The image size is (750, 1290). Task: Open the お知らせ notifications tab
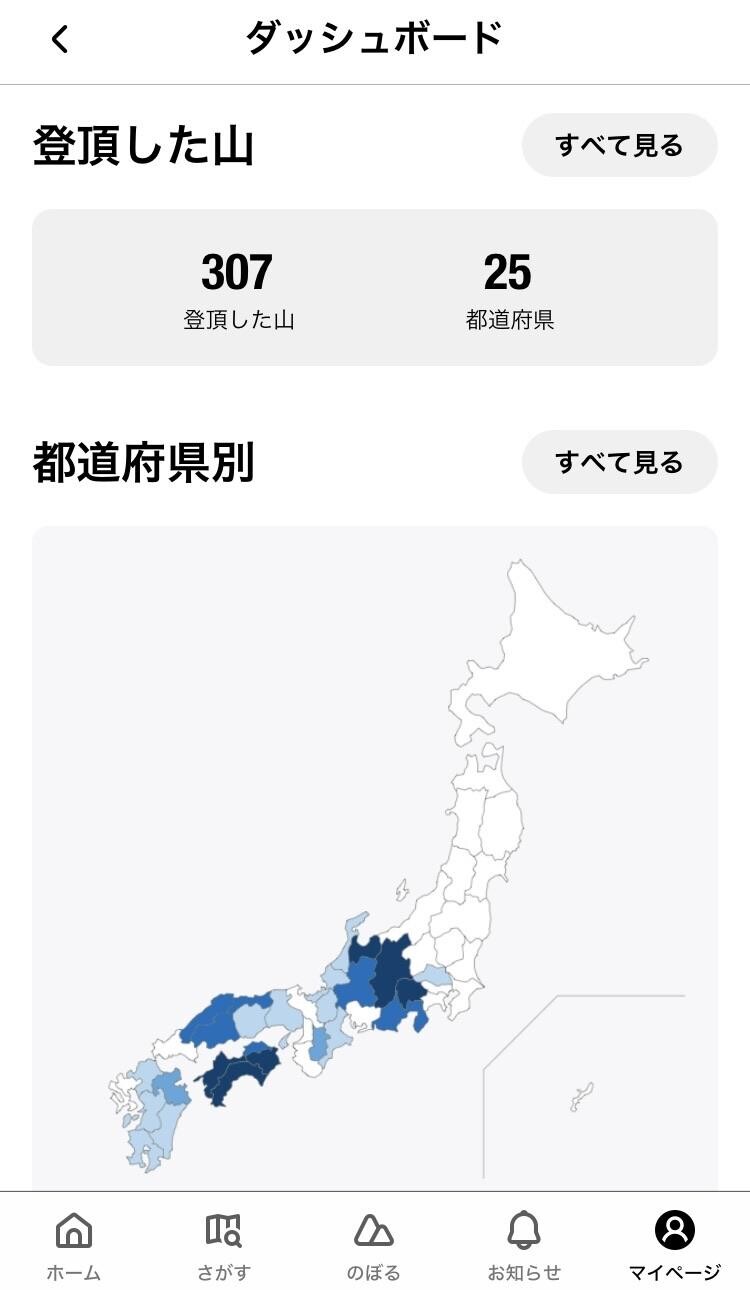point(524,1246)
